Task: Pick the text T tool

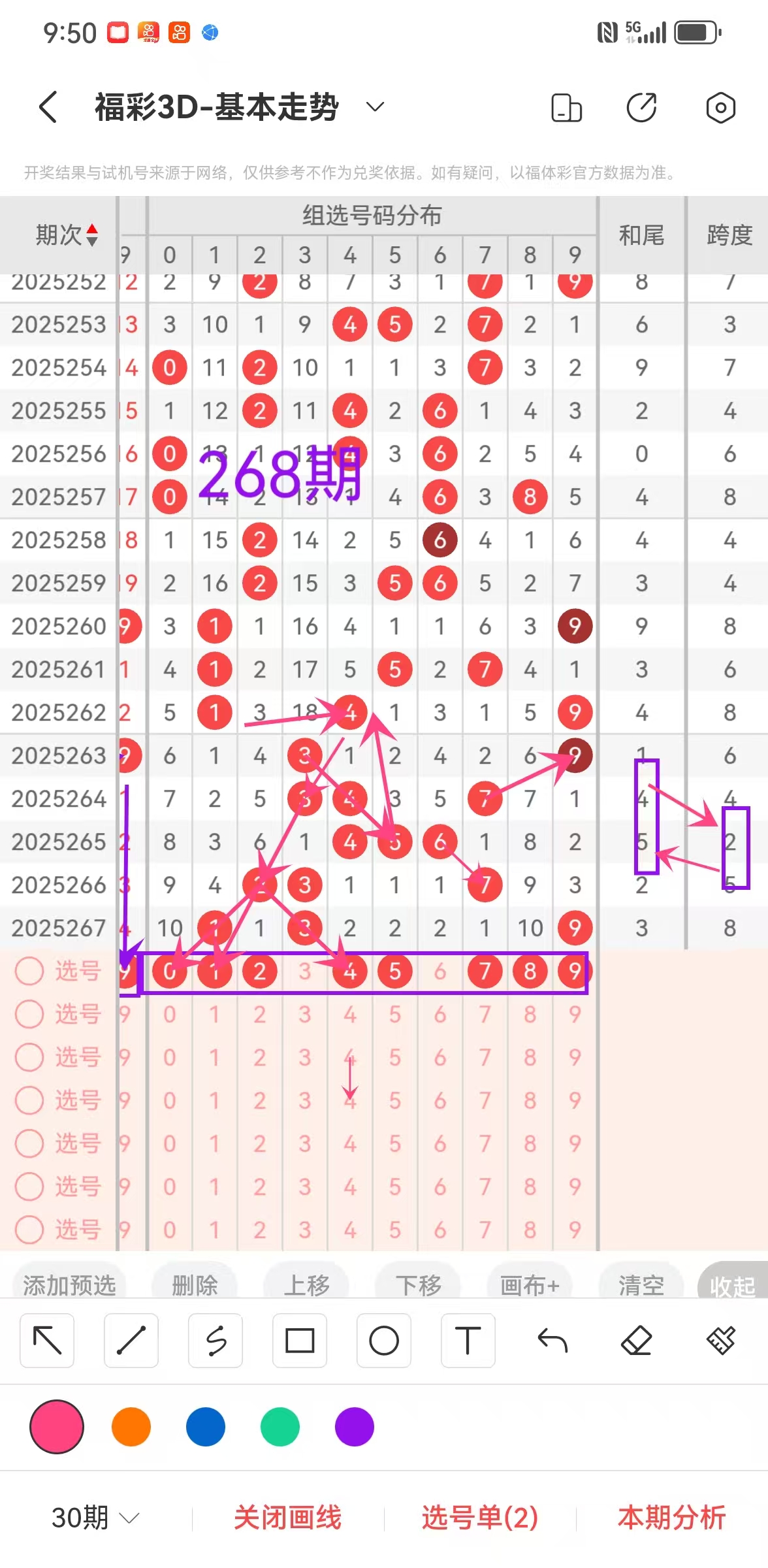Action: click(x=468, y=1341)
